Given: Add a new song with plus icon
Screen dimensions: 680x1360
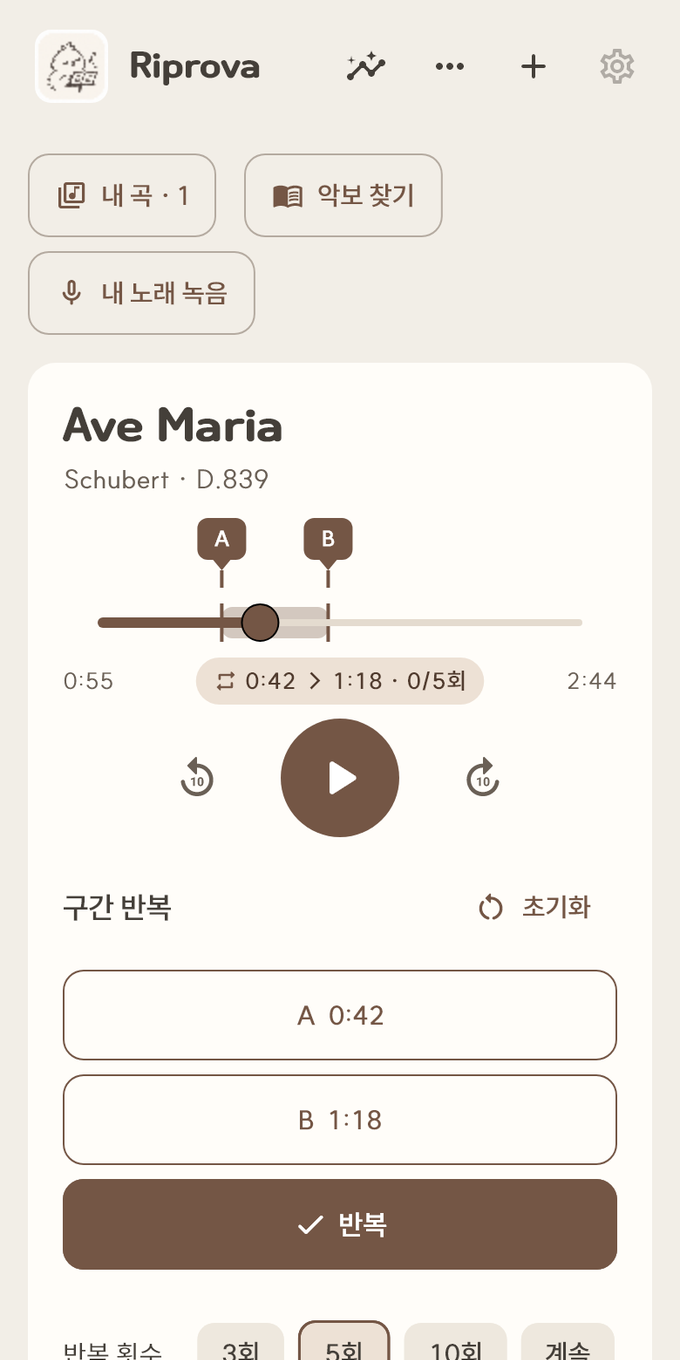Looking at the screenshot, I should click(x=534, y=67).
